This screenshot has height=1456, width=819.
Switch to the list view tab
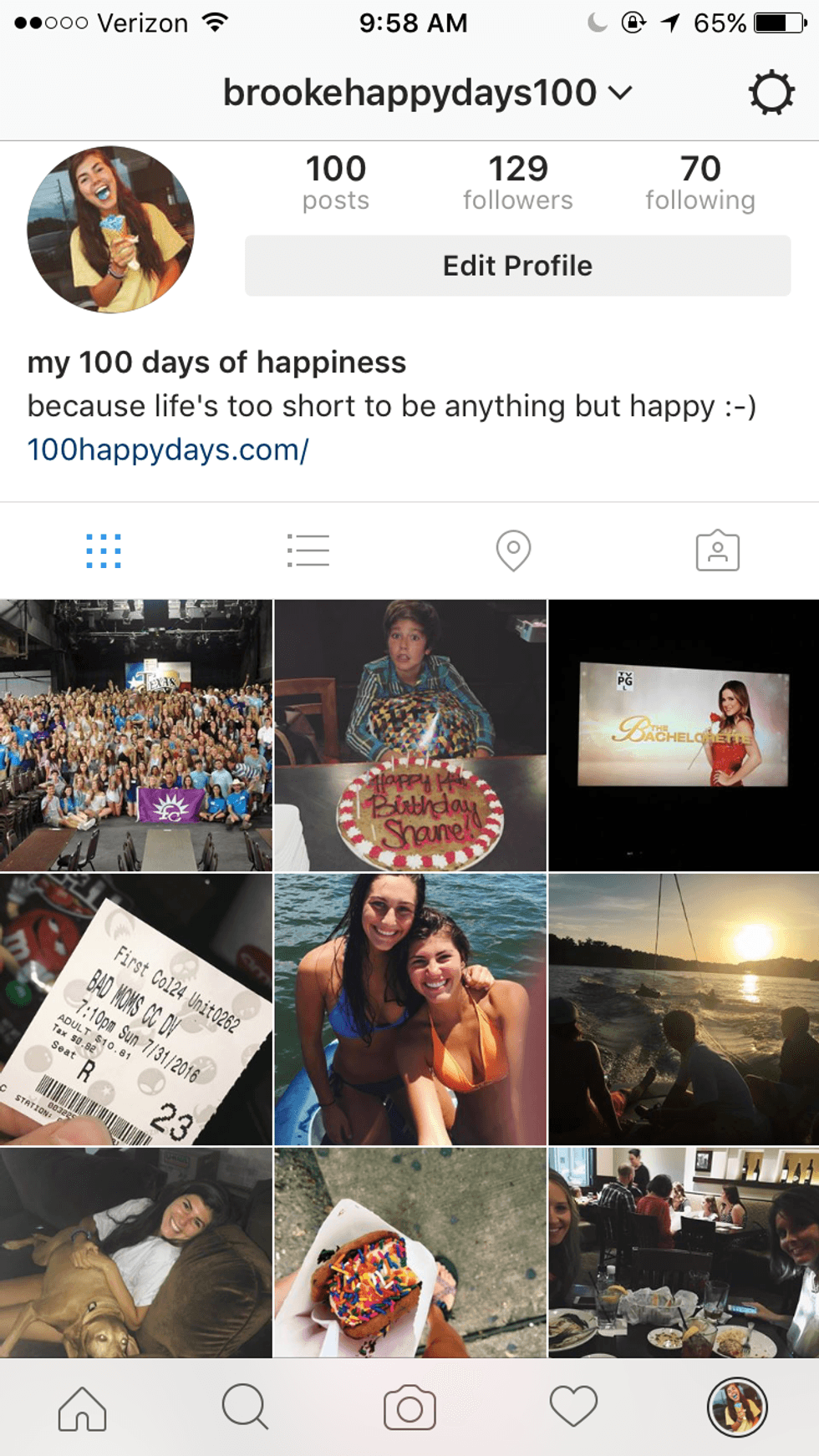(x=308, y=551)
